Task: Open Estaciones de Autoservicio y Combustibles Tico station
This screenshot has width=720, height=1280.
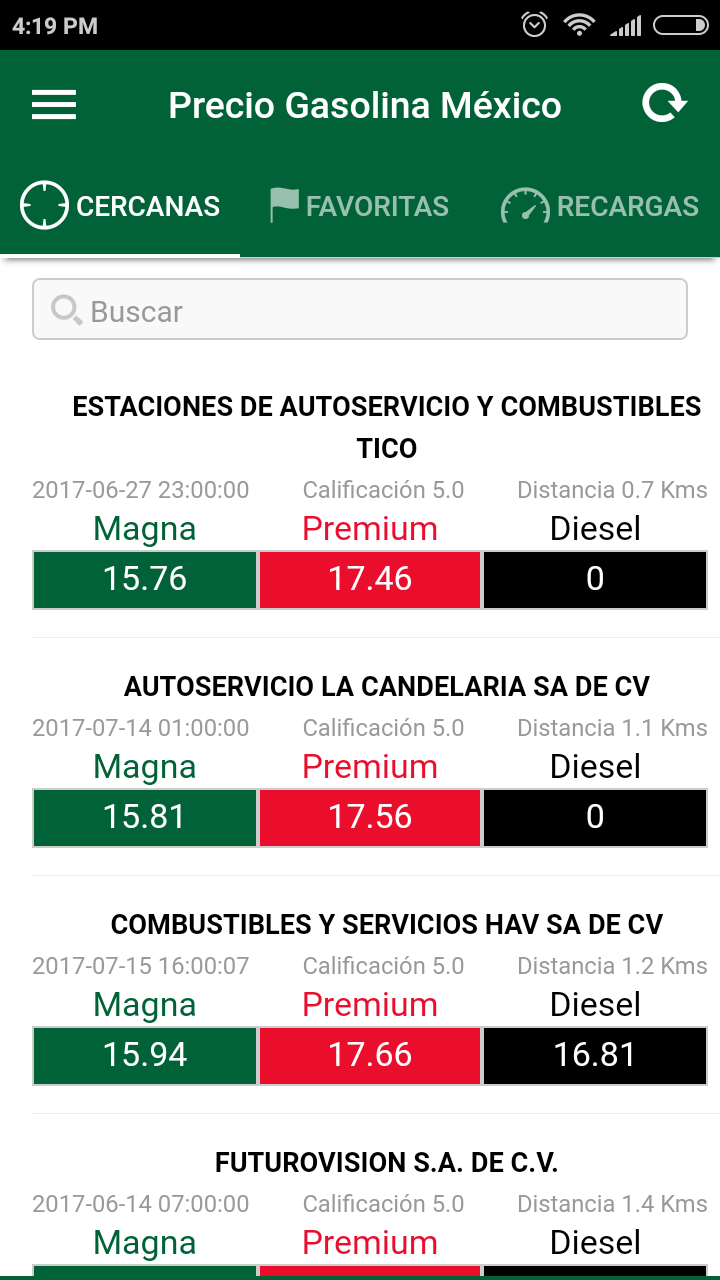Action: click(x=386, y=427)
